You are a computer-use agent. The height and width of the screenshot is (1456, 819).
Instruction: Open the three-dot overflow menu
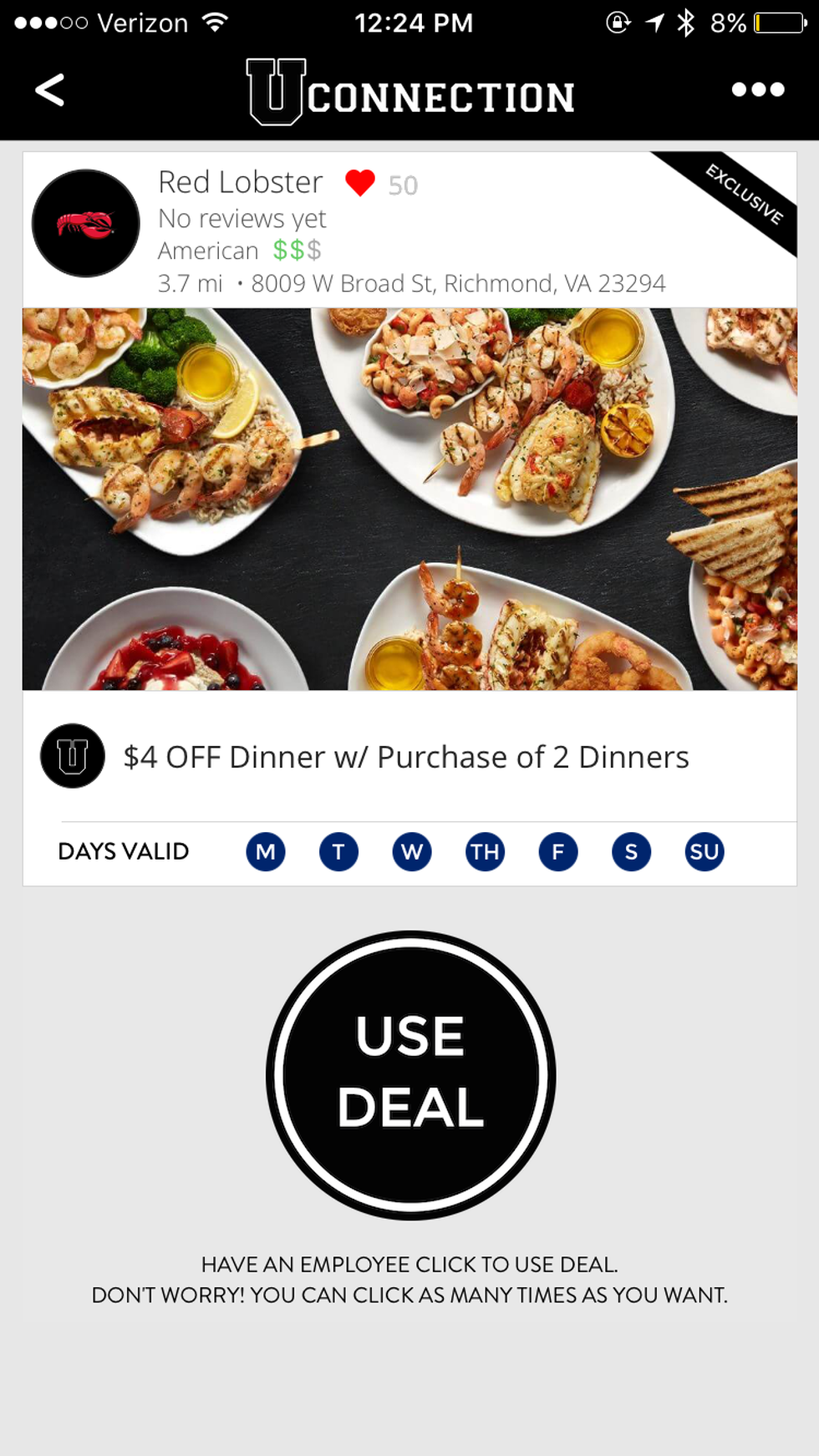pos(757,89)
